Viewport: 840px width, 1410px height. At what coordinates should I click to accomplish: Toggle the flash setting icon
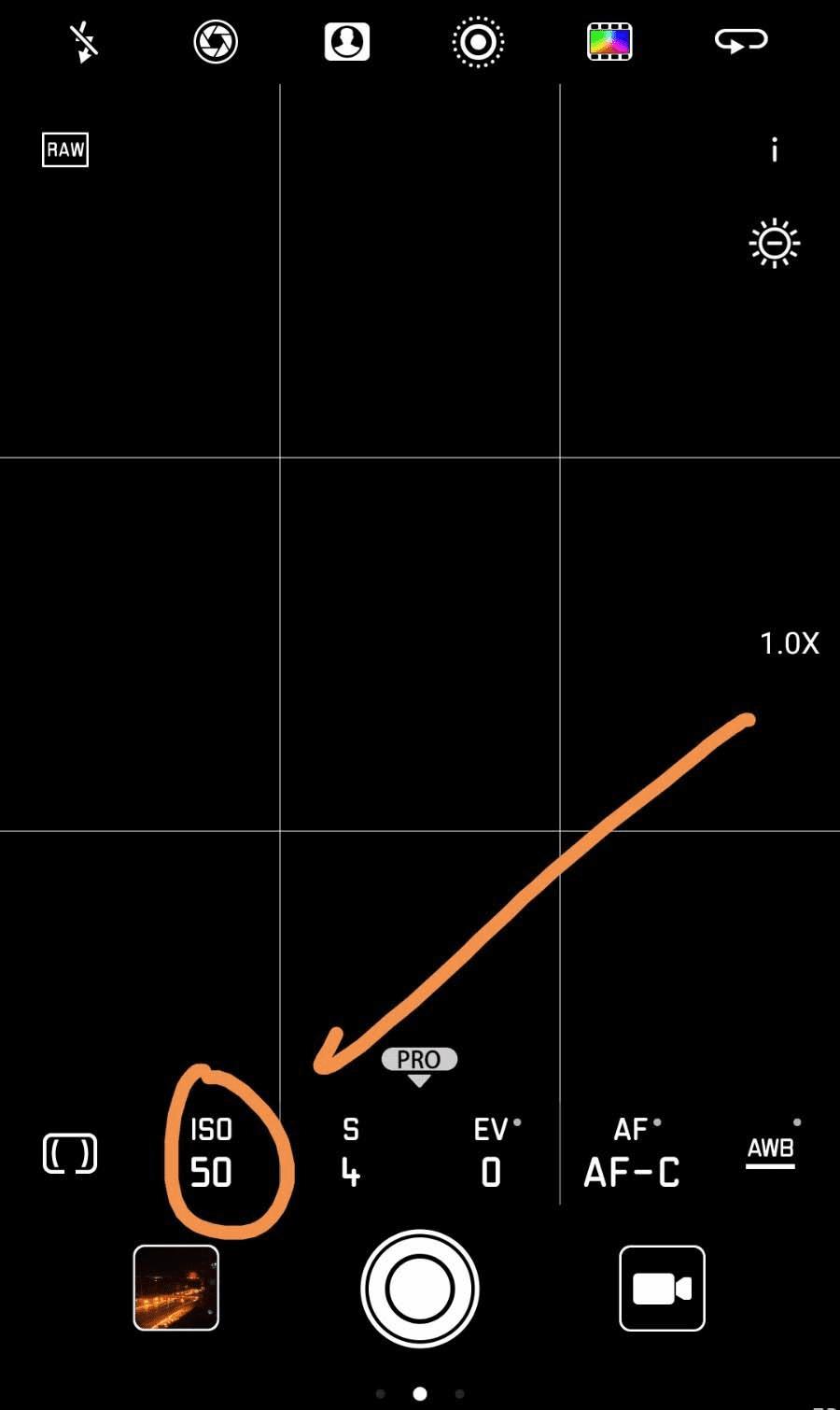(84, 42)
